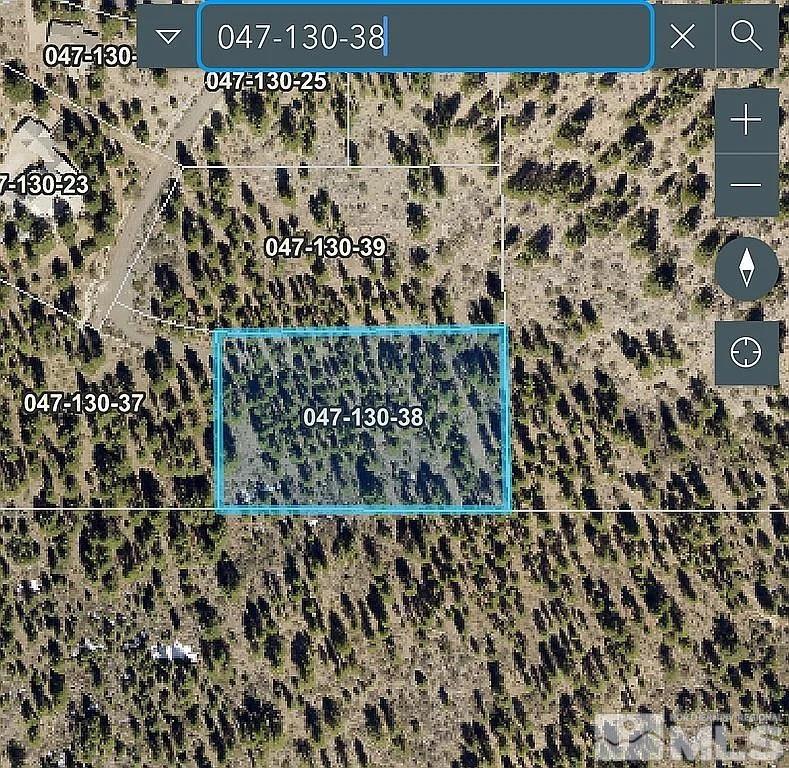The height and width of the screenshot is (768, 789).
Task: Select the highlighted parcel 047-130-38
Action: [x=363, y=418]
